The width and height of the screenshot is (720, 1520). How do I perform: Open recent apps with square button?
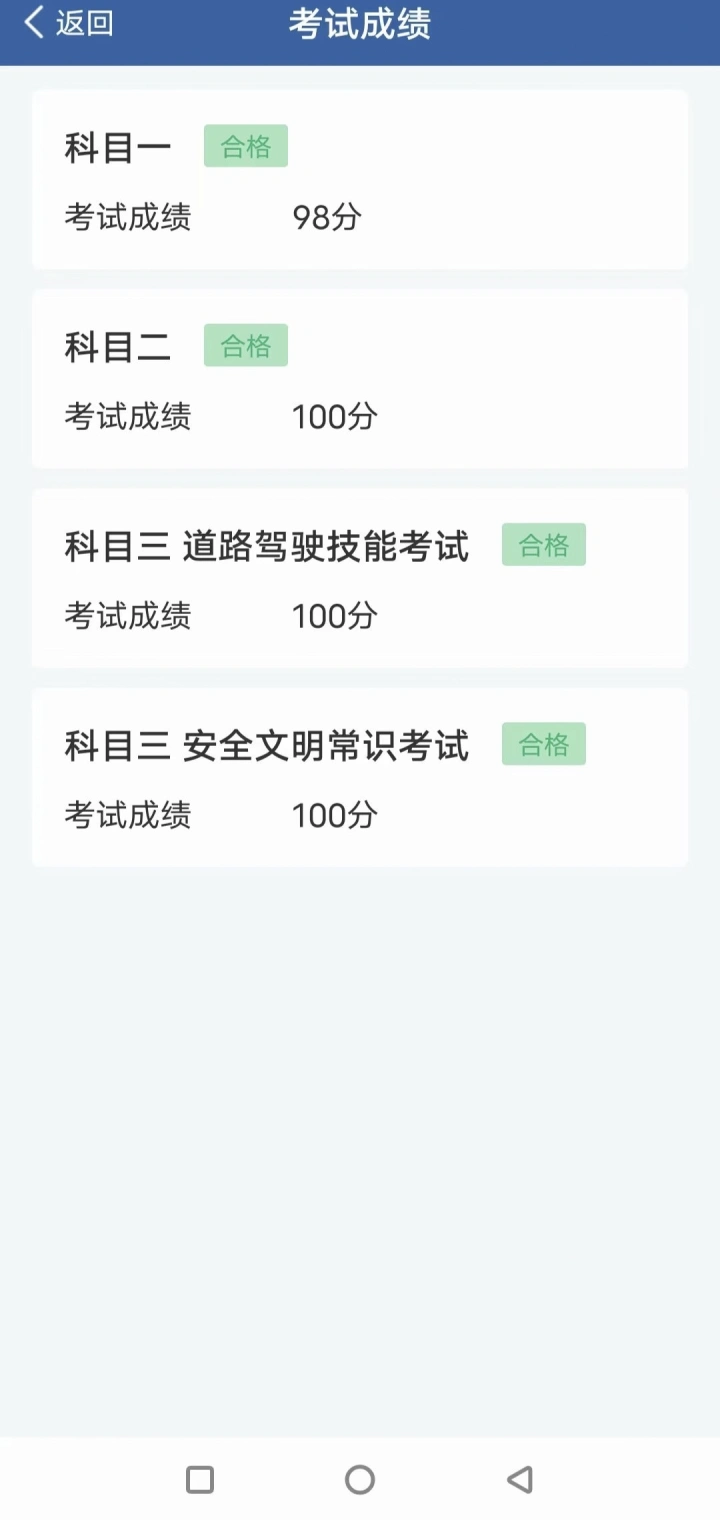(200, 1480)
